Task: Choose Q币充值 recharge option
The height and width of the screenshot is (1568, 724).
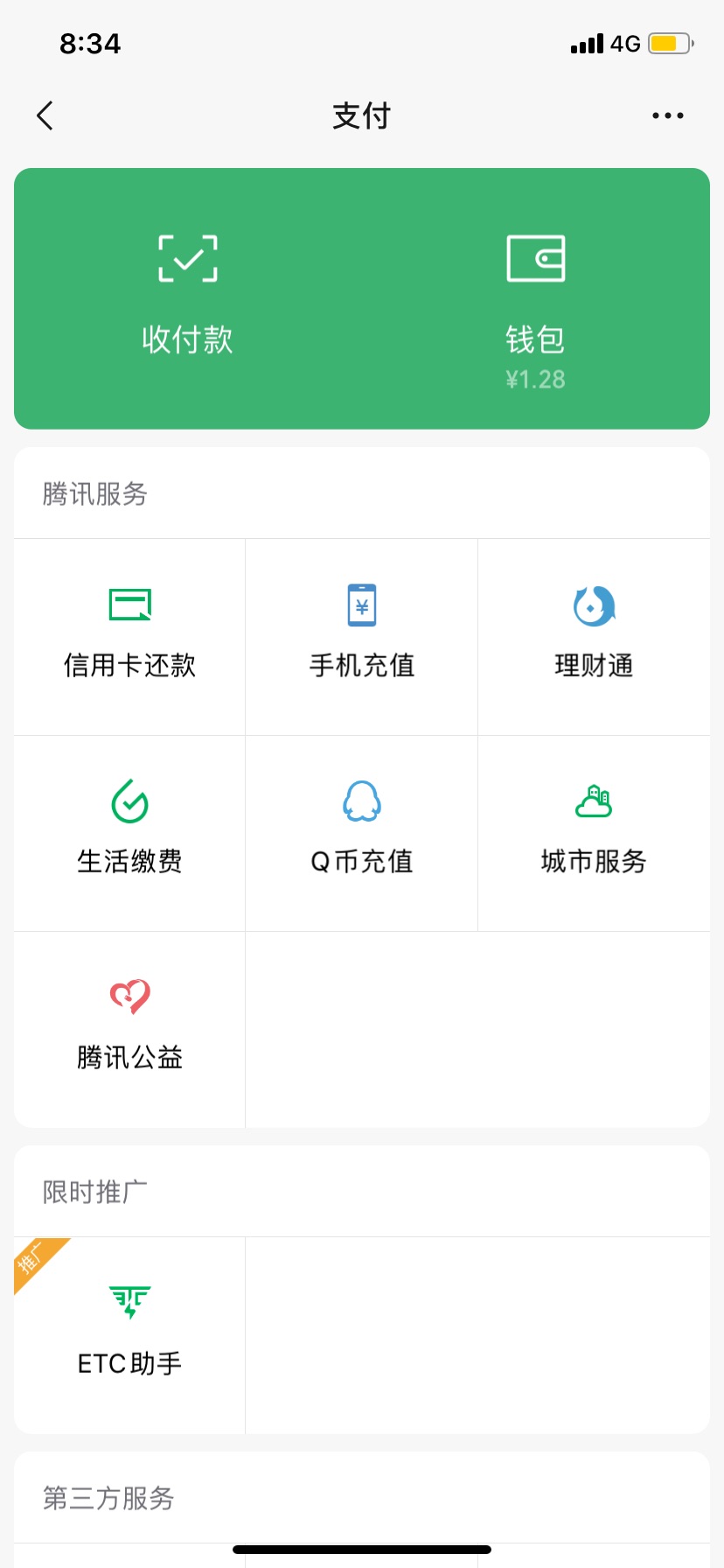Action: [x=361, y=833]
